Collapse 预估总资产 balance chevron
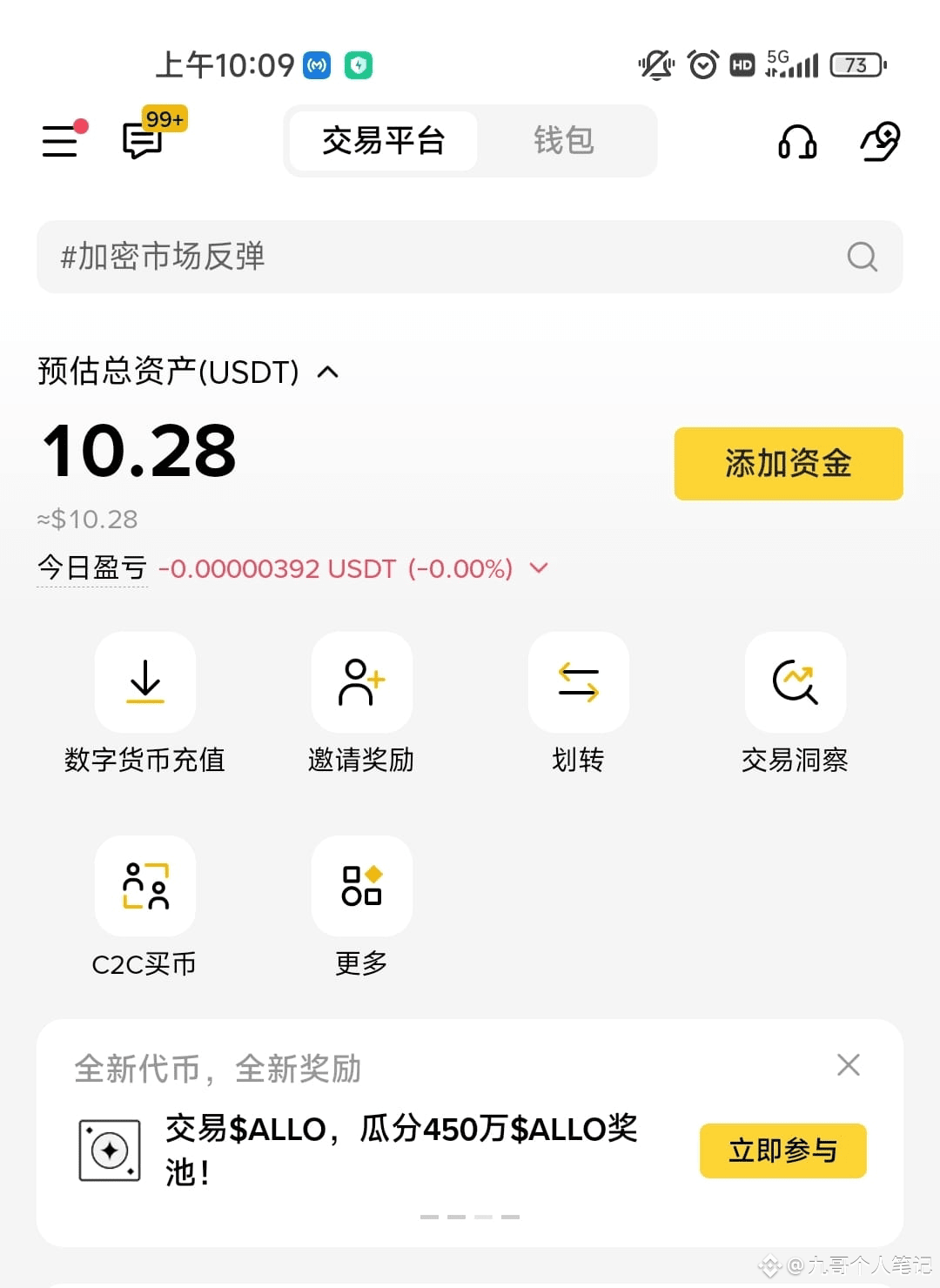Image resolution: width=940 pixels, height=1288 pixels. click(328, 372)
